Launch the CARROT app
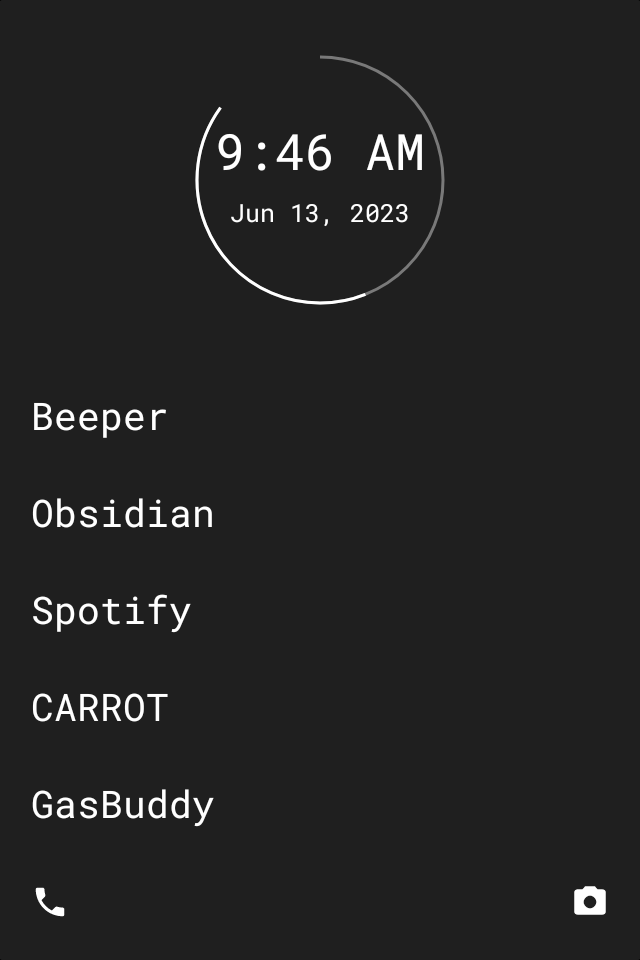Image resolution: width=640 pixels, height=960 pixels. pyautogui.click(x=99, y=708)
